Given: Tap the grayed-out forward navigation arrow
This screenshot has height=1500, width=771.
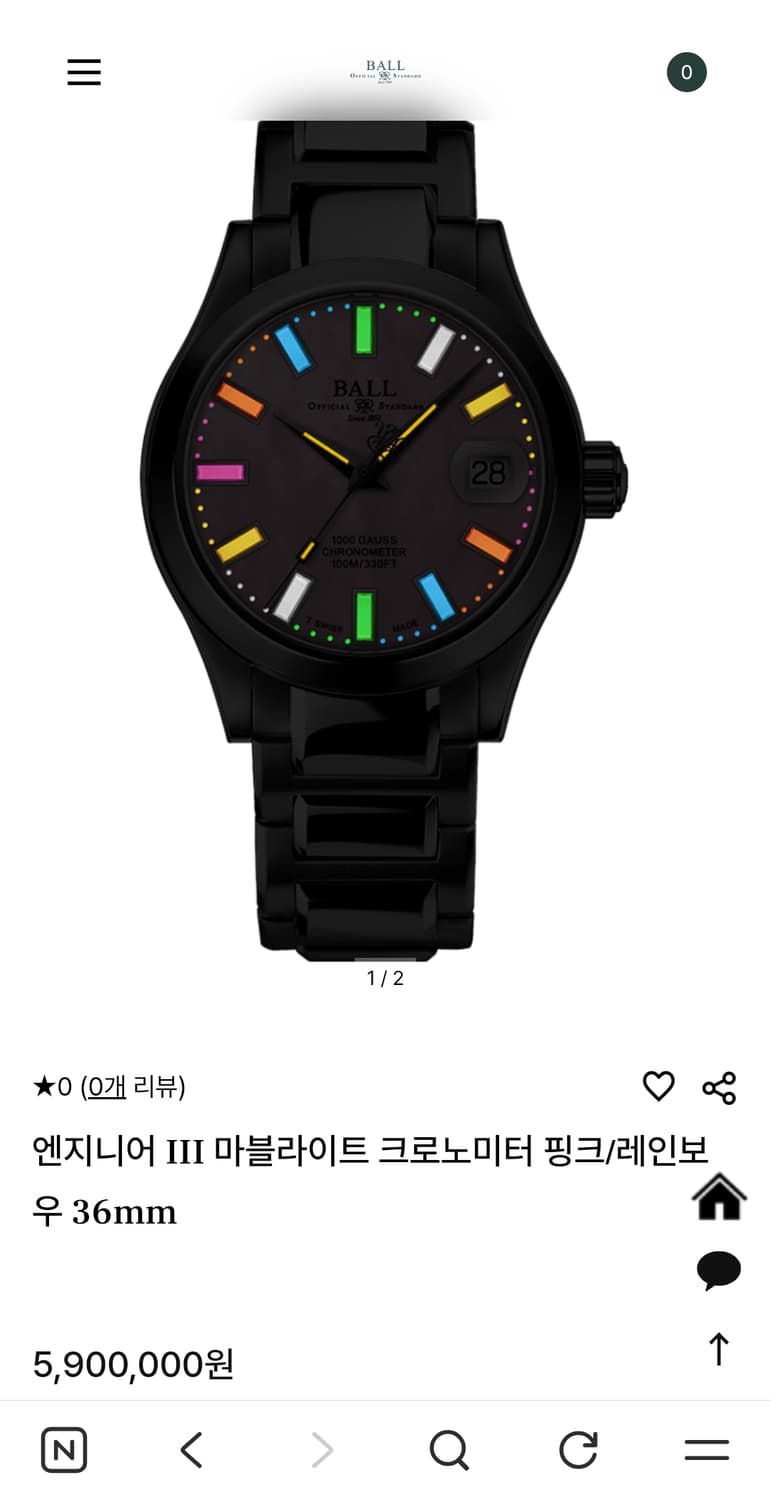Looking at the screenshot, I should [321, 1448].
